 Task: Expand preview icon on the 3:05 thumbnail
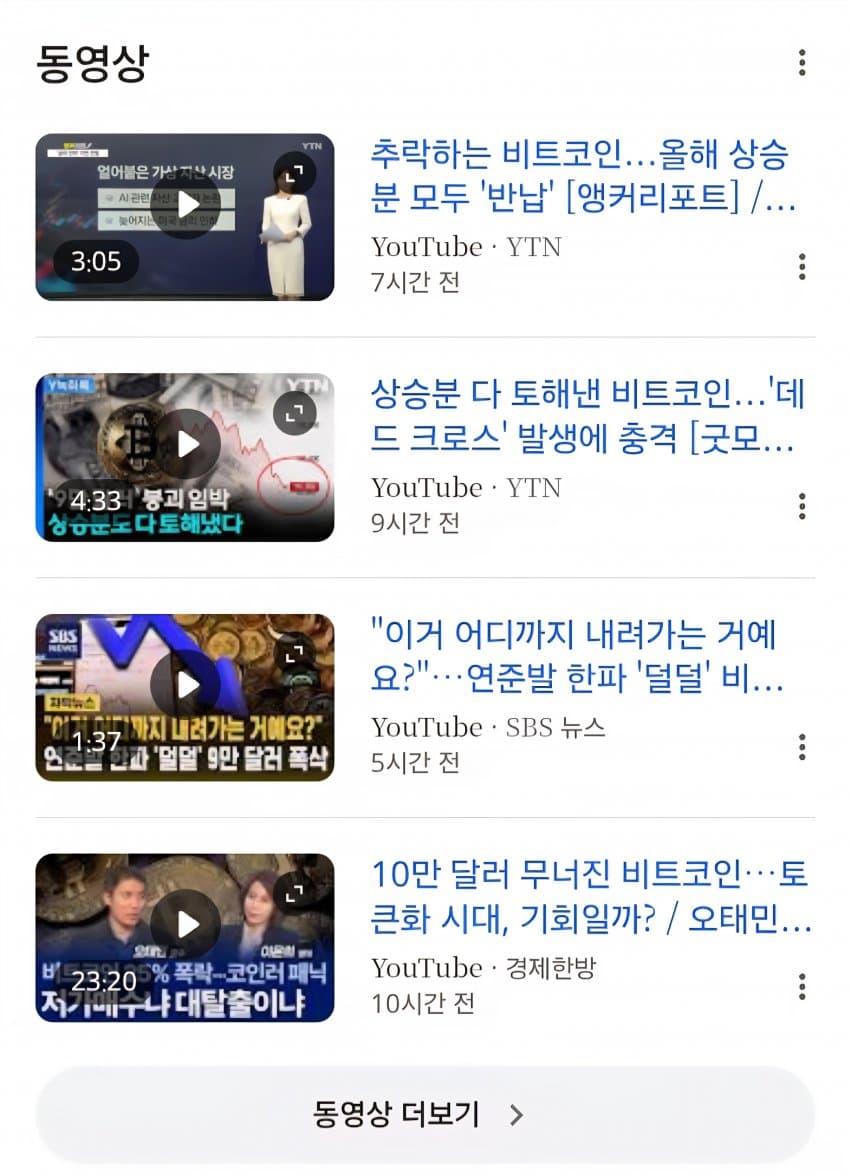(x=293, y=173)
